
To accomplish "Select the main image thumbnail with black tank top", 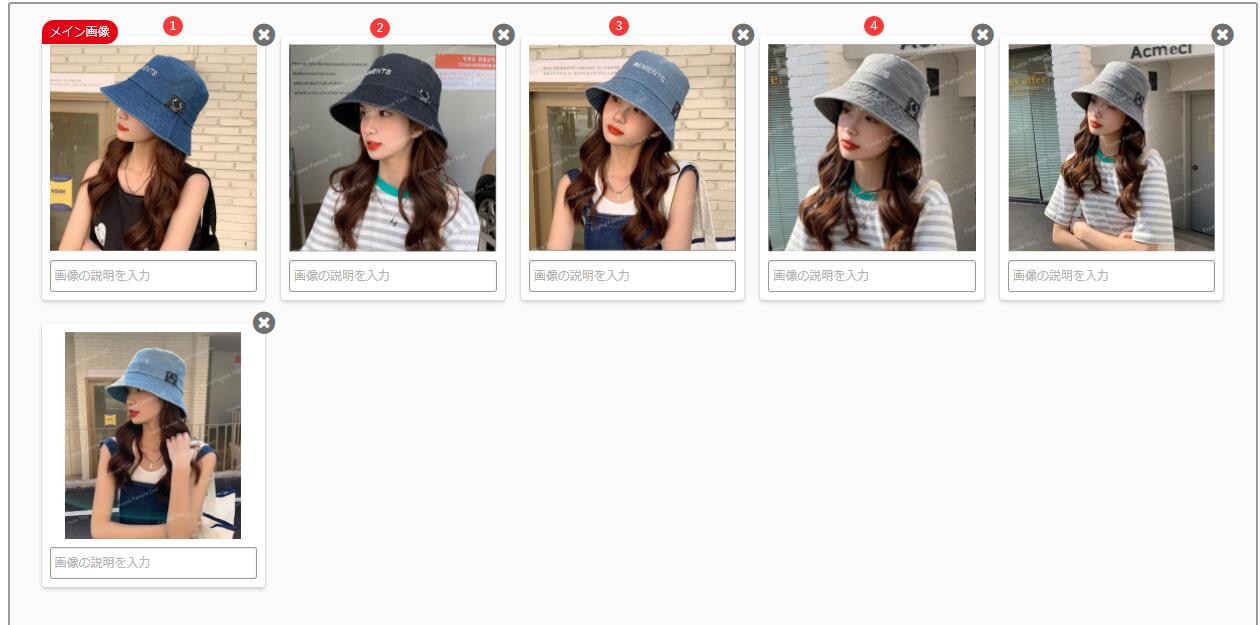I will (153, 147).
